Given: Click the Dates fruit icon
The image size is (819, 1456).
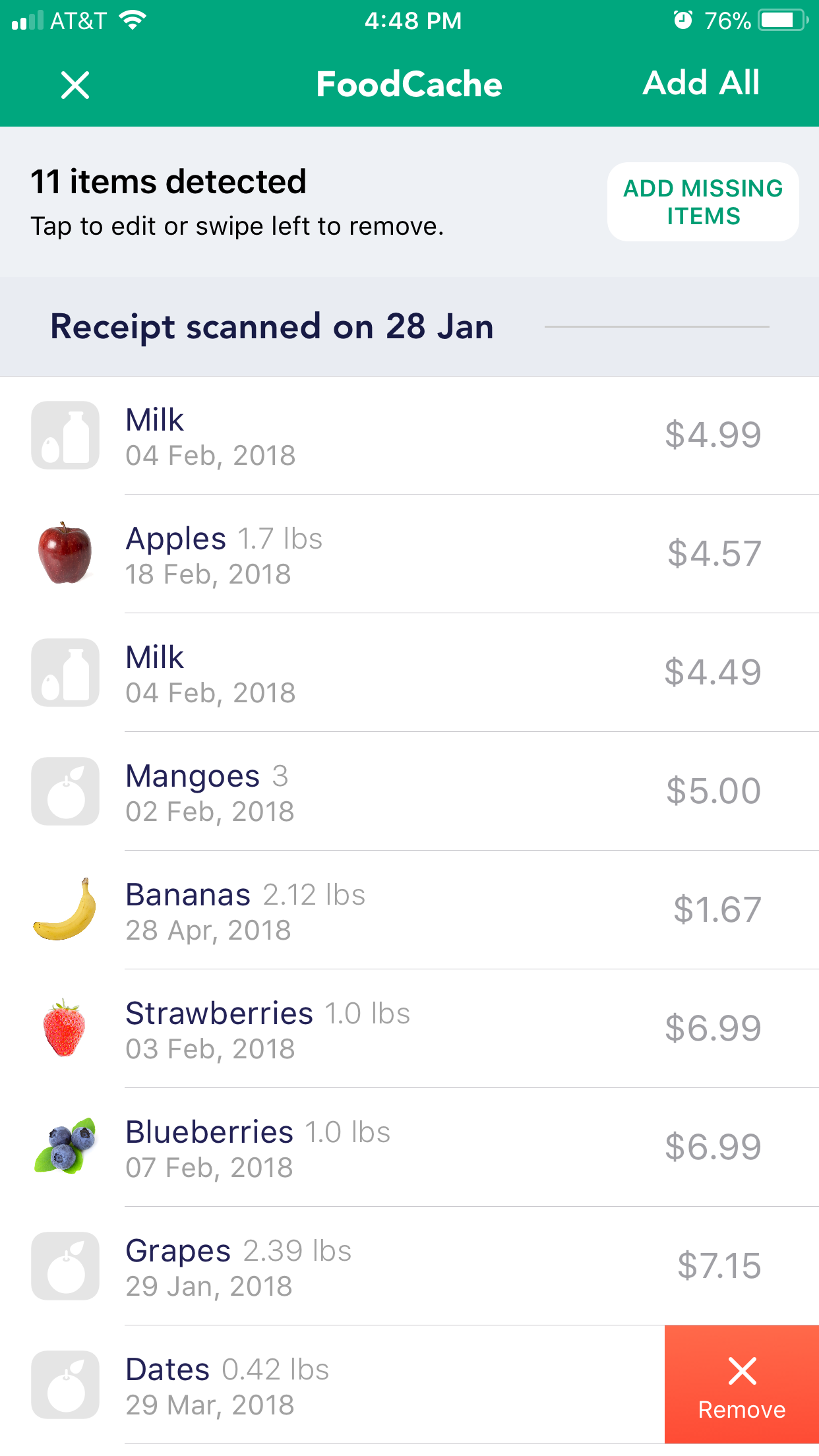Looking at the screenshot, I should [65, 1385].
